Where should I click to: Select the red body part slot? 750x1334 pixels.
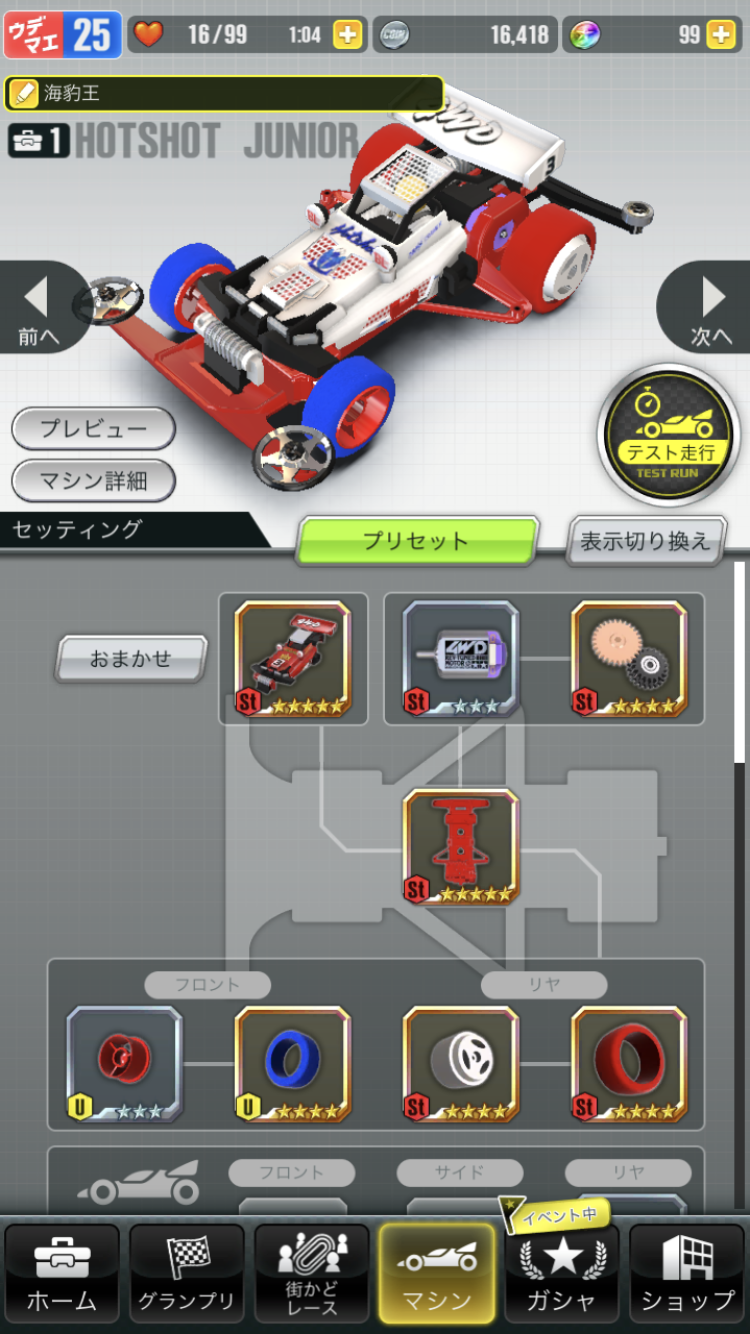point(293,658)
